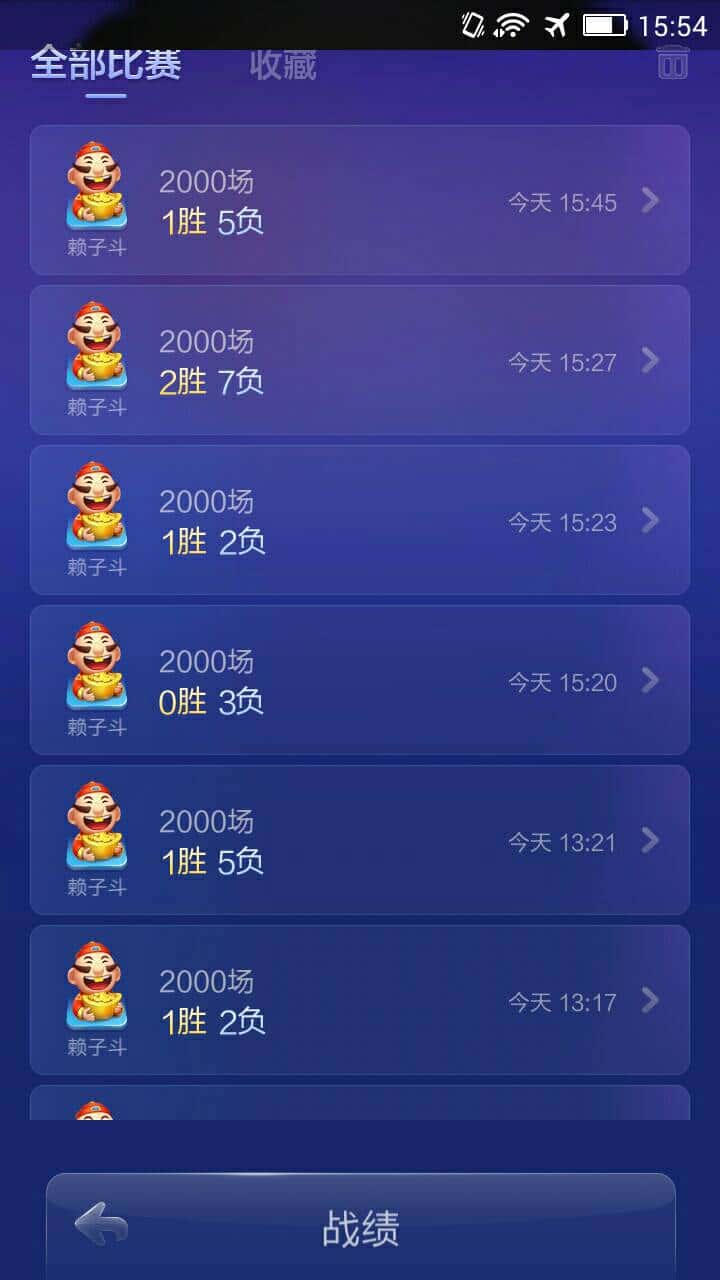Open the match record from 今天 13:21

click(360, 840)
